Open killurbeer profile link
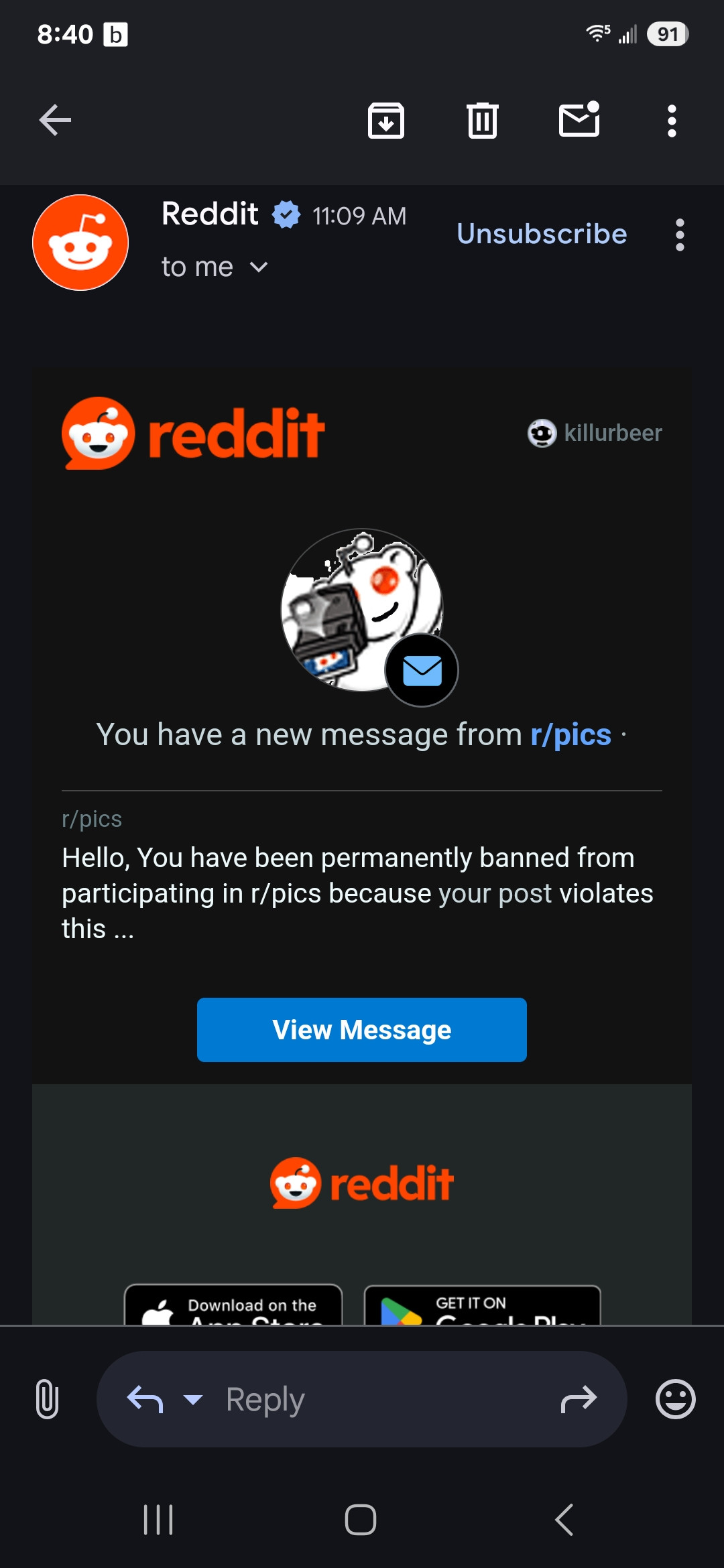 (595, 433)
